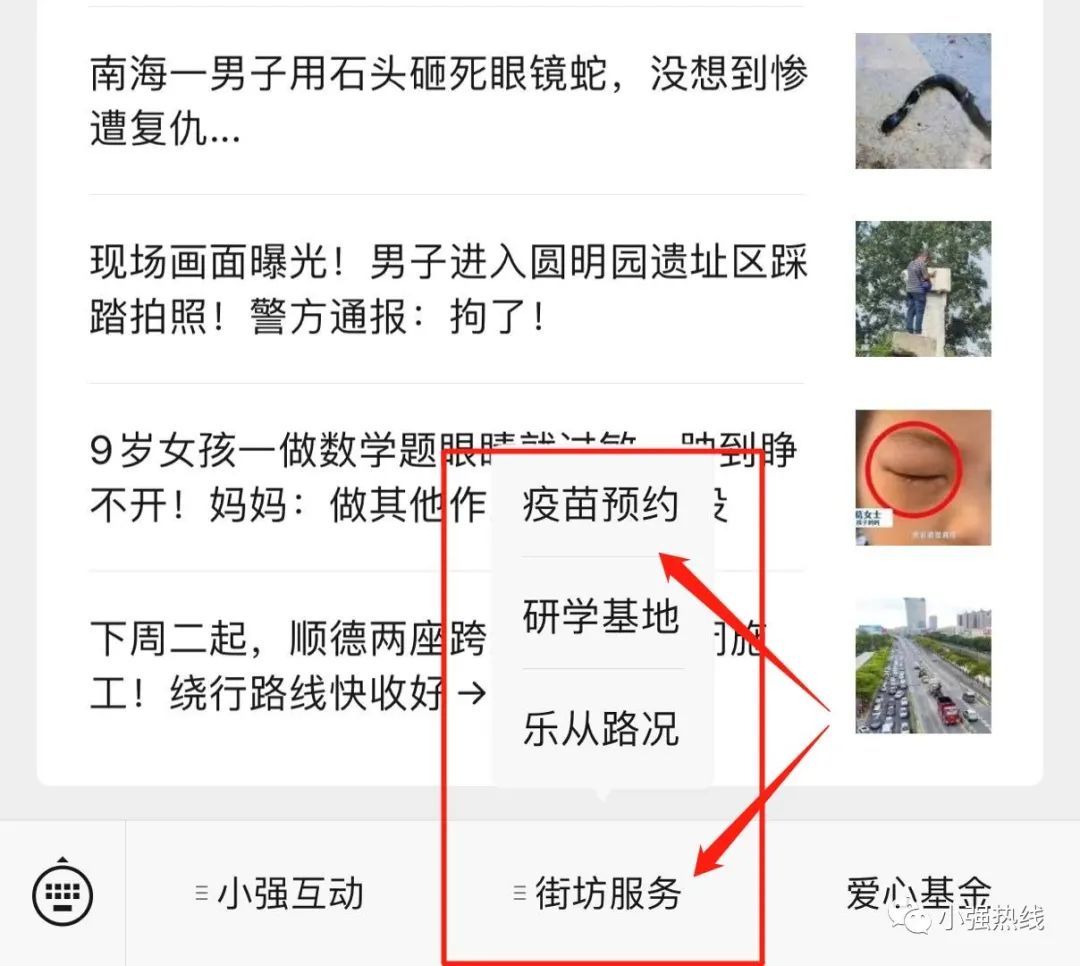Viewport: 1080px width, 966px height.
Task: Open the 爱心基金 menu
Action: (917, 892)
